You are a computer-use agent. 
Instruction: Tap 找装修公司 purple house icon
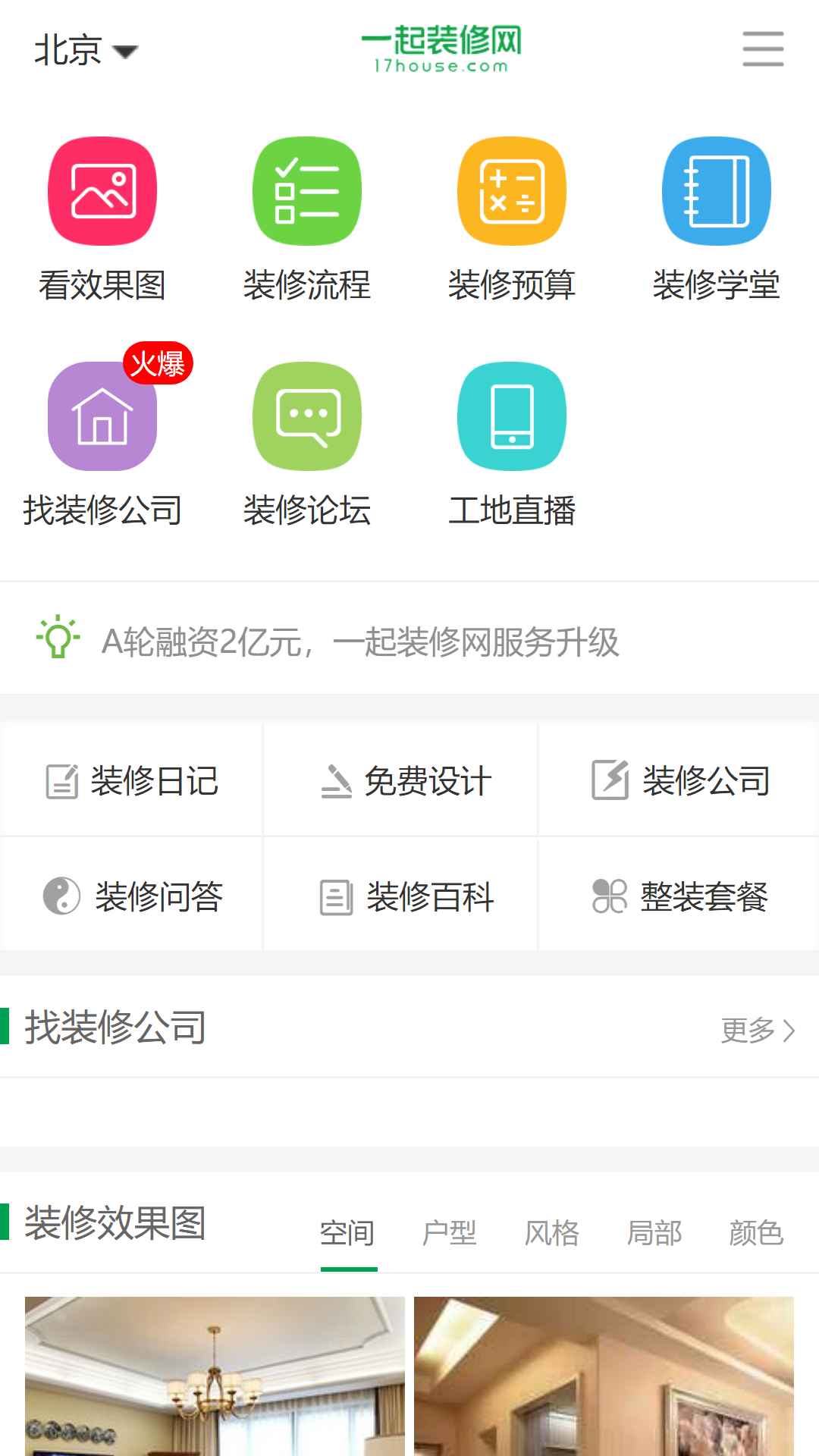102,416
